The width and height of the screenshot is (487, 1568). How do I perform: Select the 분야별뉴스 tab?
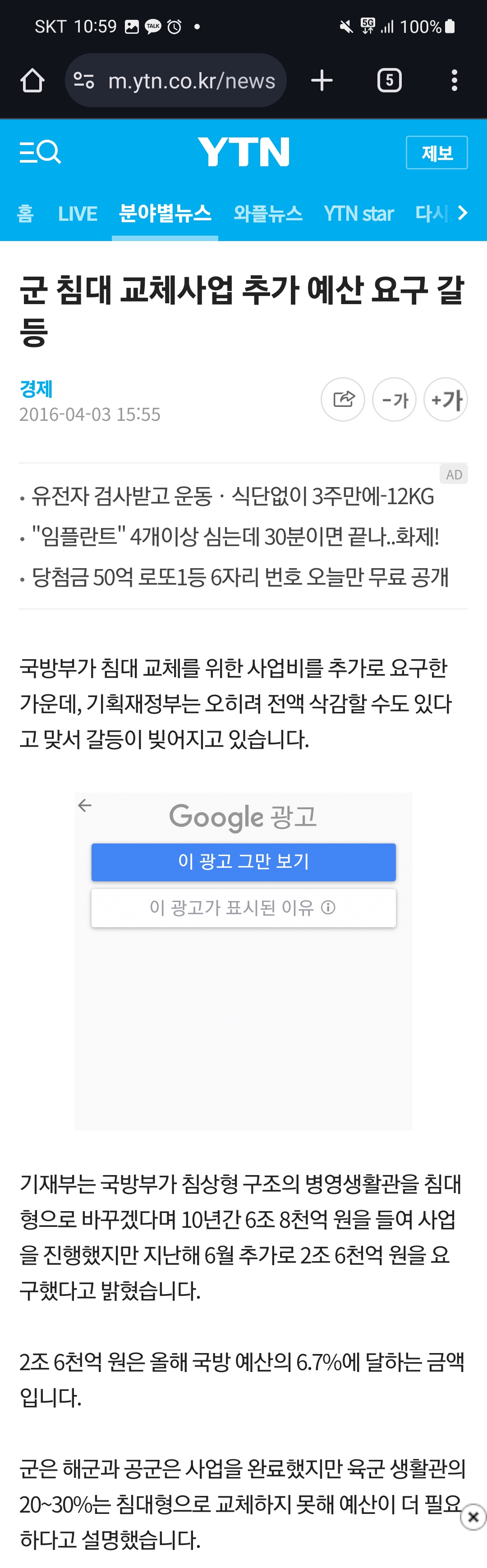click(165, 214)
